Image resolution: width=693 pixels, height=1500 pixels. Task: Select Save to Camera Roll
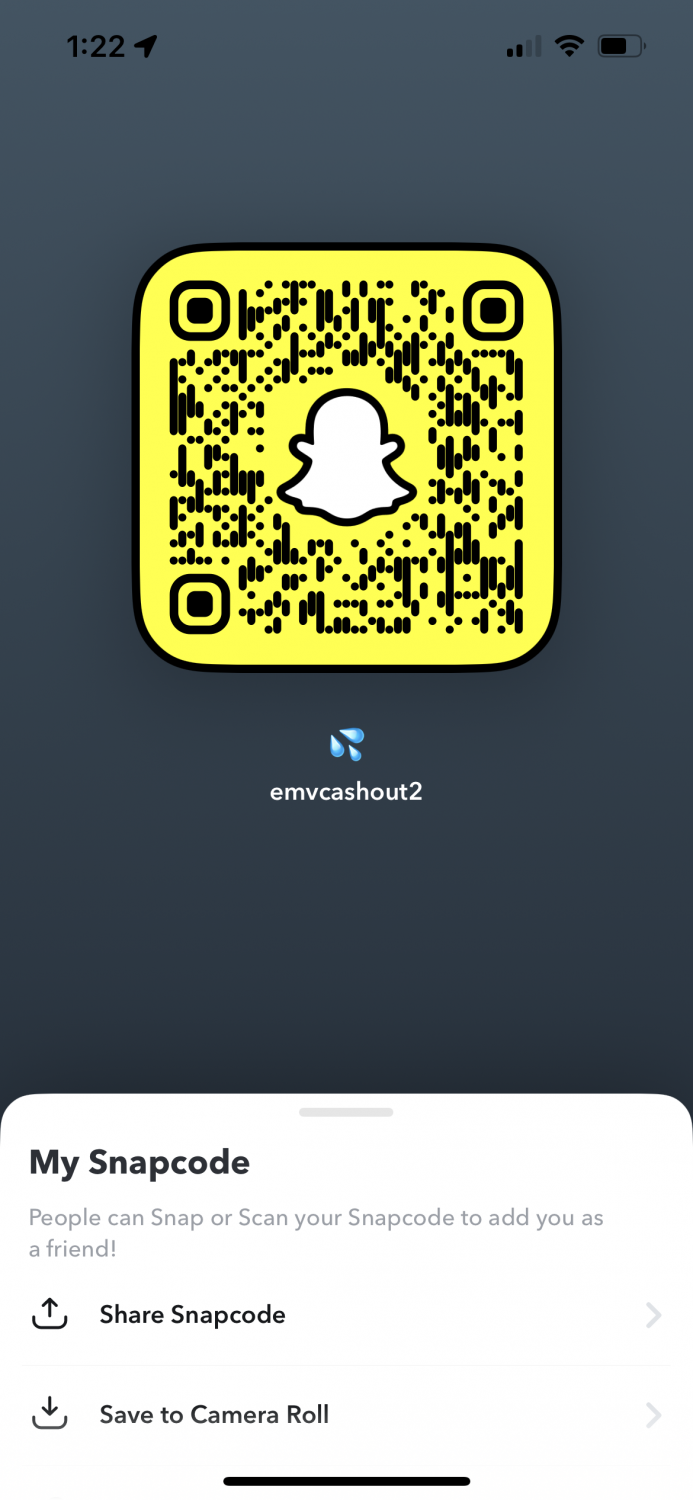pyautogui.click(x=346, y=1414)
